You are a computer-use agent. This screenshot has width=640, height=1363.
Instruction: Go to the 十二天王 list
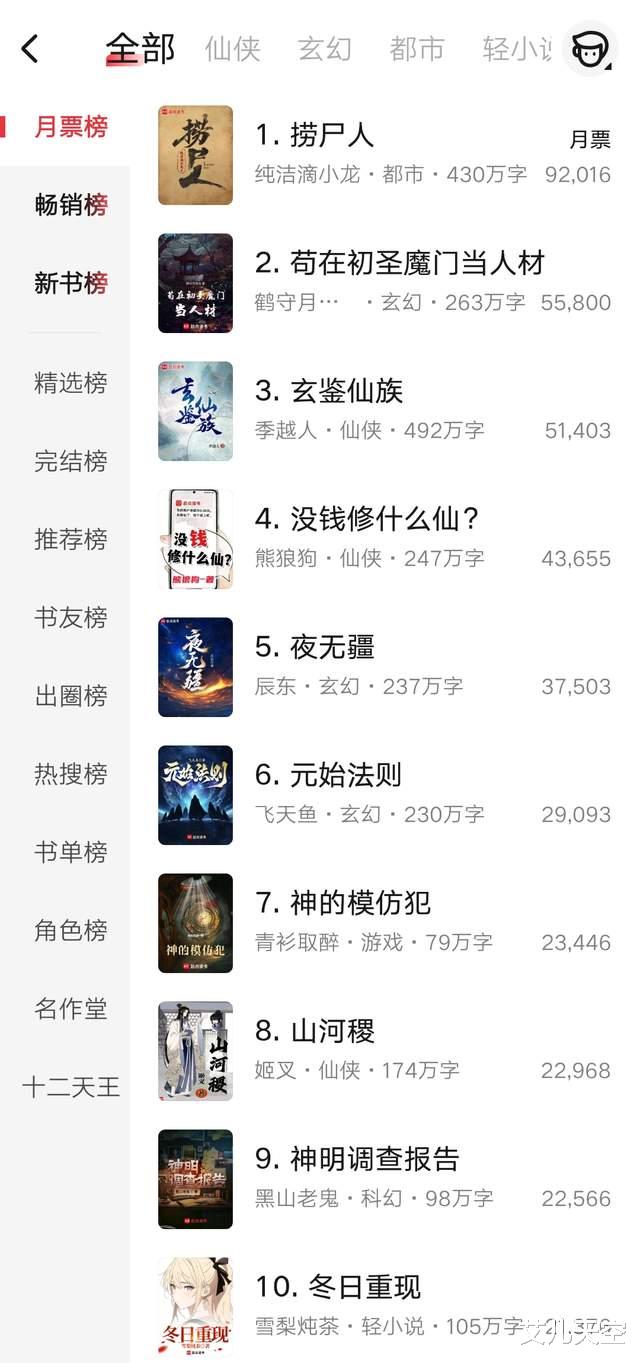coord(70,1086)
